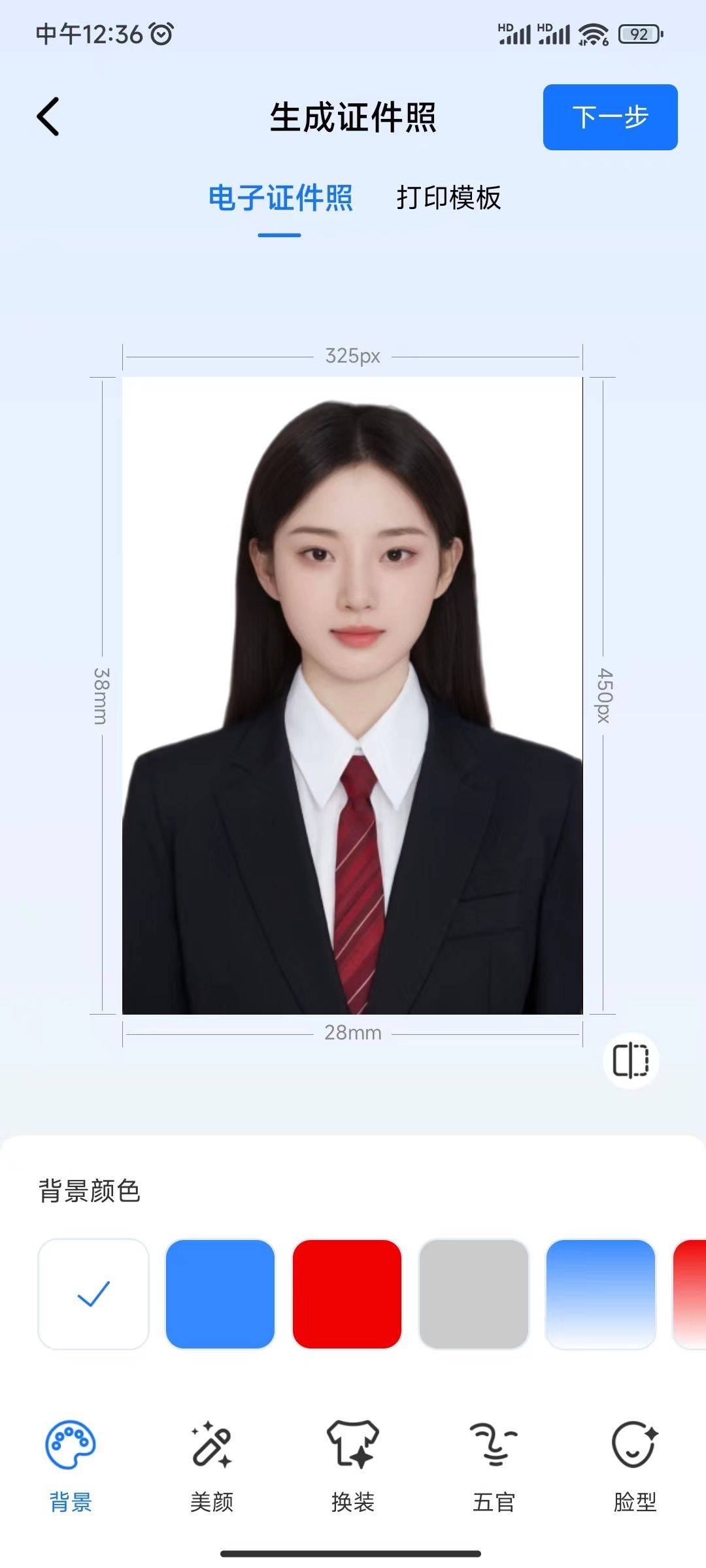Choose the white background color
Screen dimensions: 706x1568
pyautogui.click(x=93, y=1294)
